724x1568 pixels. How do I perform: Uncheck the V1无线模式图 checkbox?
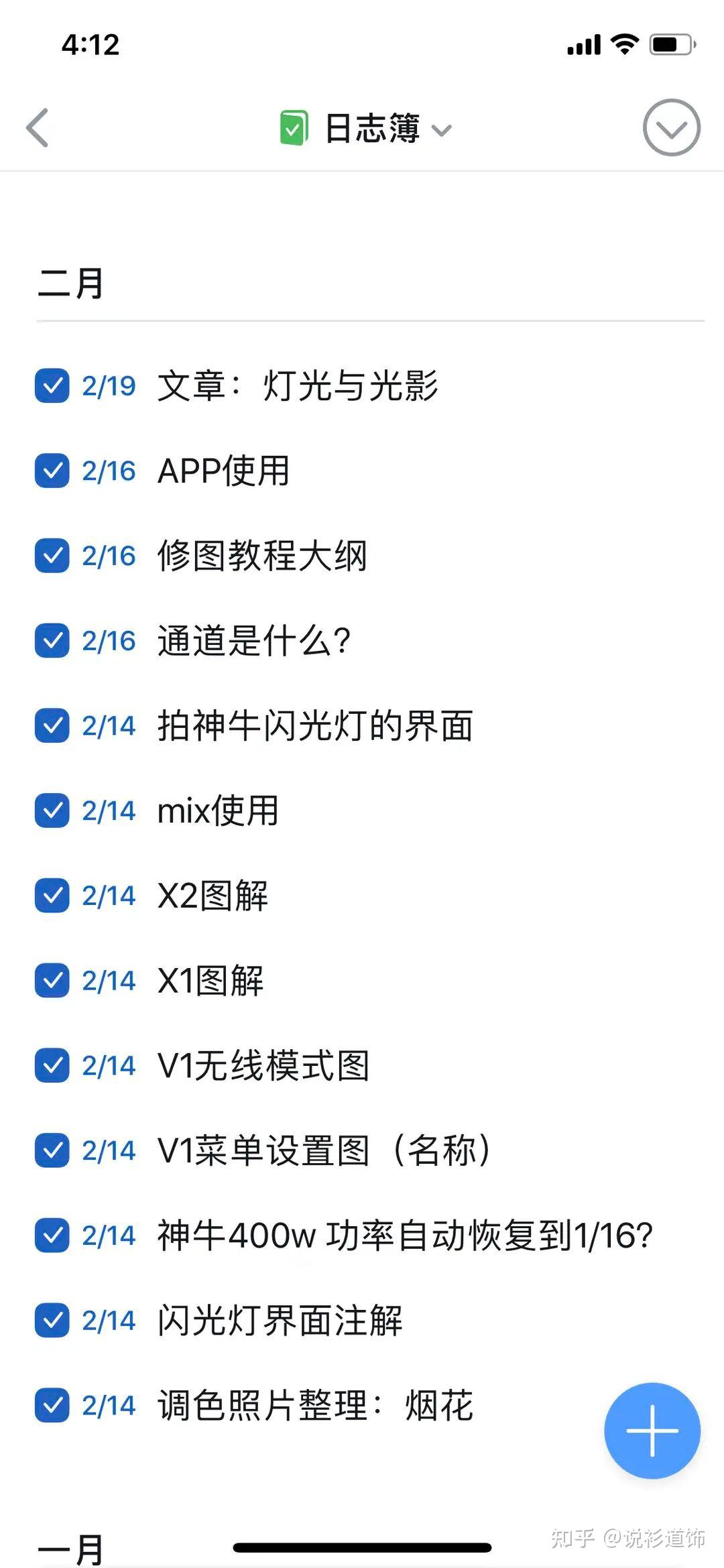coord(52,1066)
